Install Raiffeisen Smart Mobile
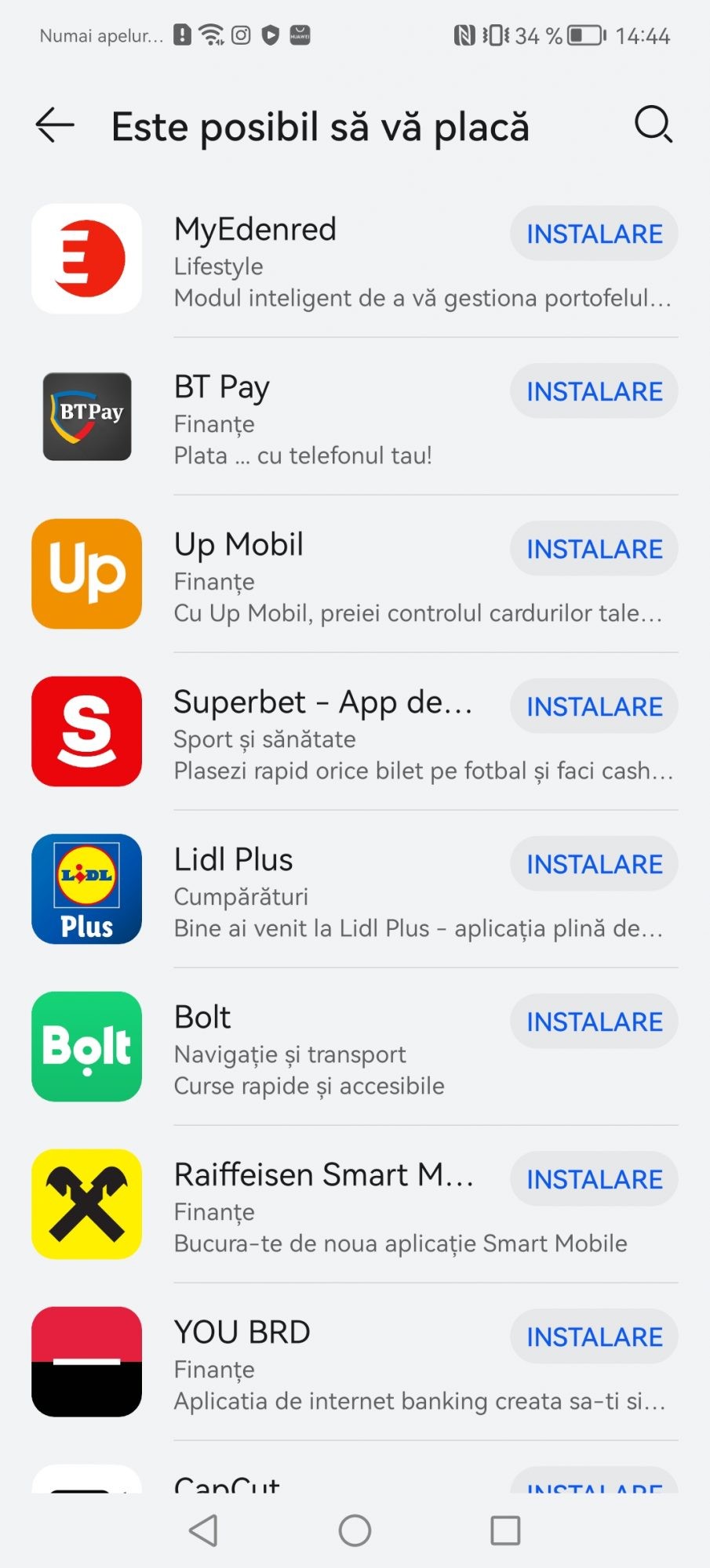 pos(594,1179)
